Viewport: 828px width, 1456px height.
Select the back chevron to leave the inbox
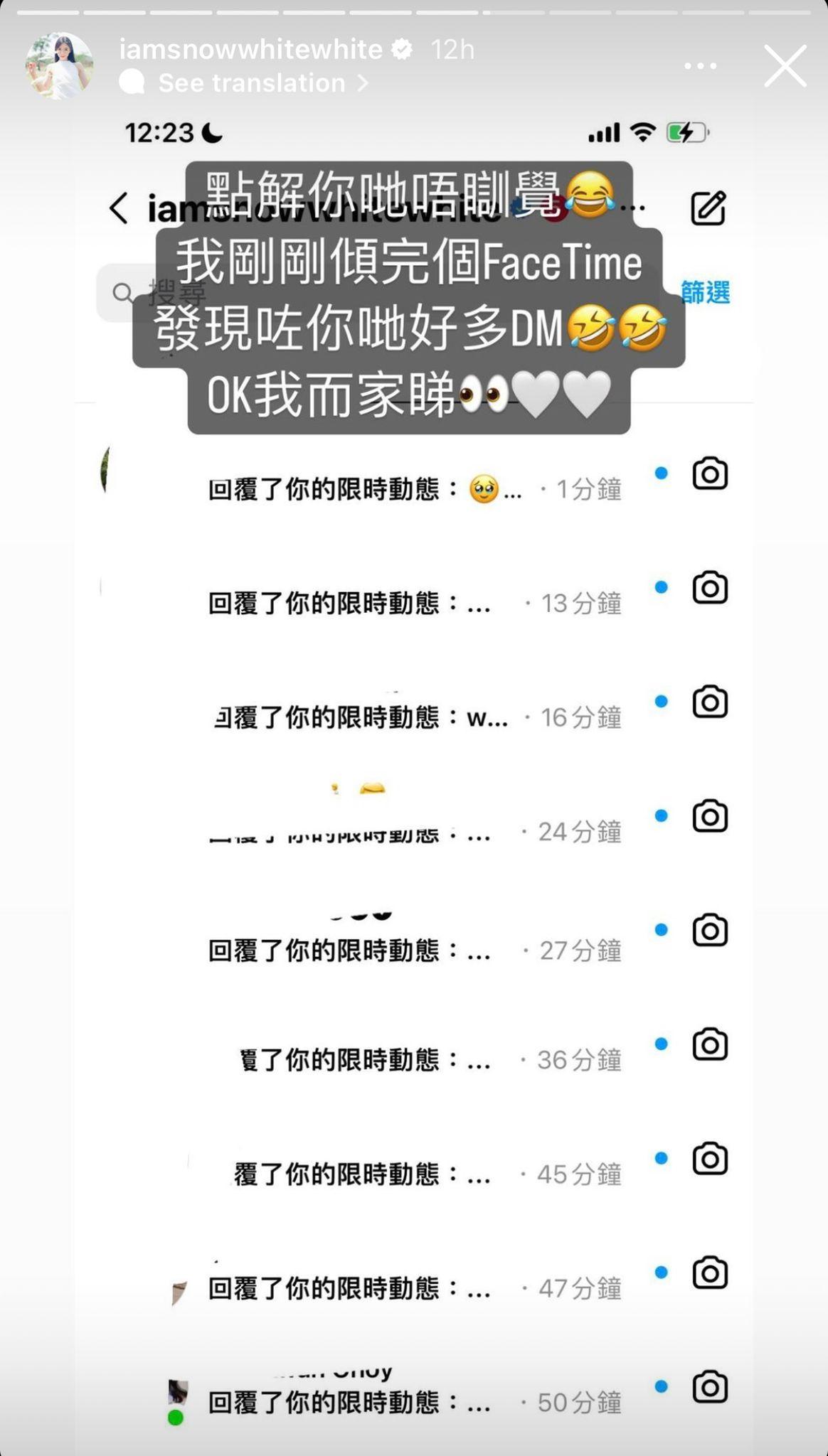click(x=117, y=207)
